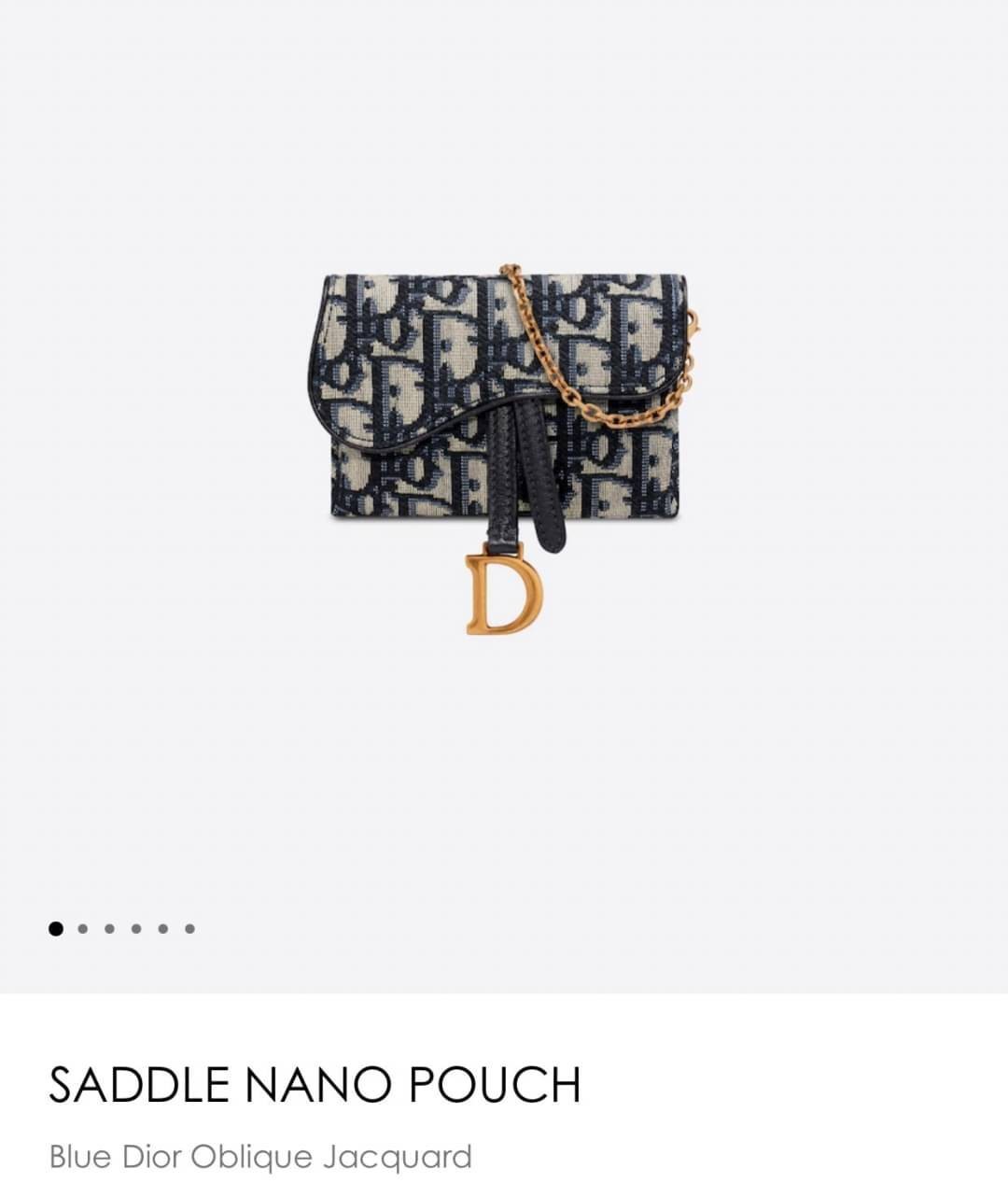Click the pagination dot row
The width and height of the screenshot is (1008, 1183).
124,928
